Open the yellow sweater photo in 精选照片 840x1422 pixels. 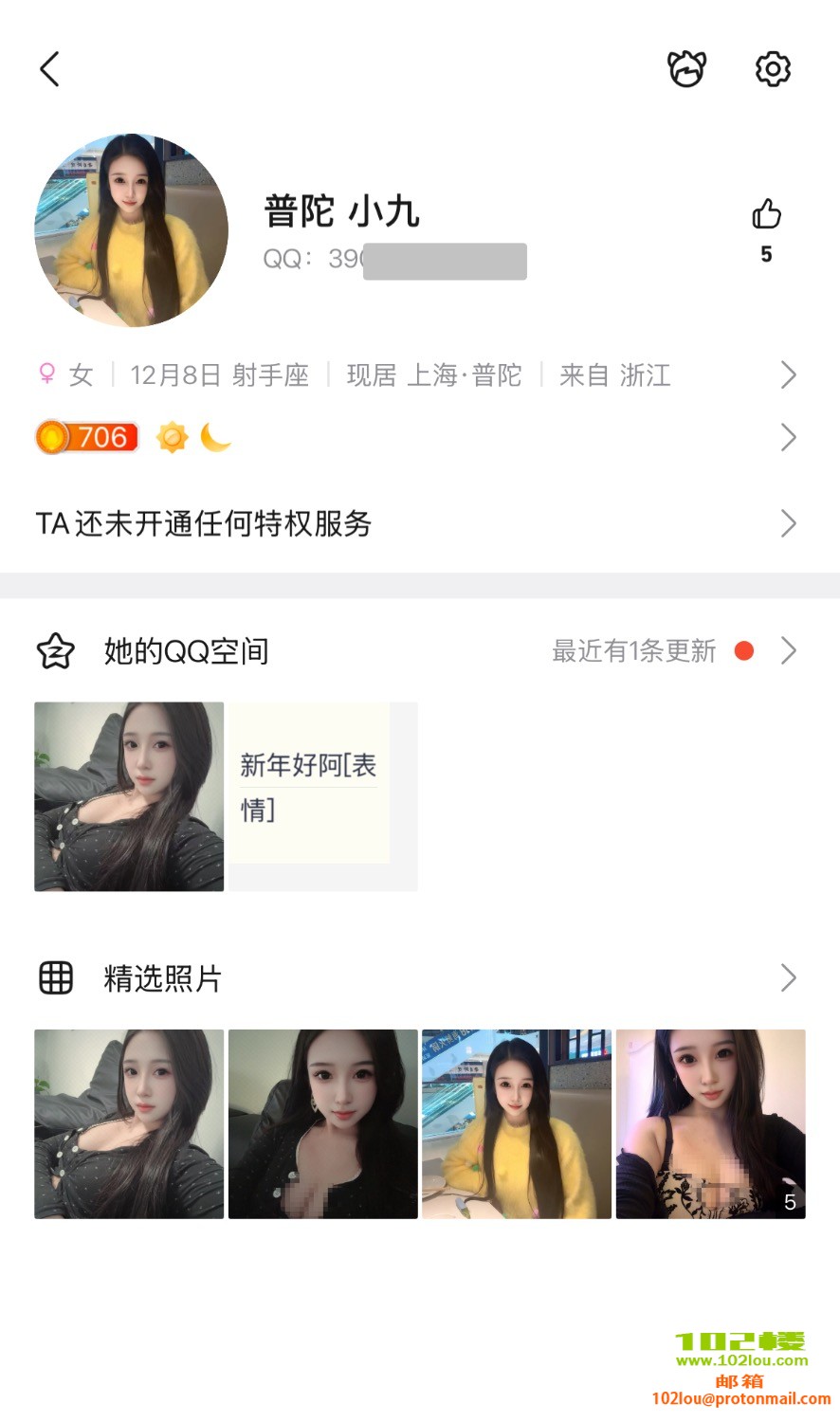[x=517, y=1123]
